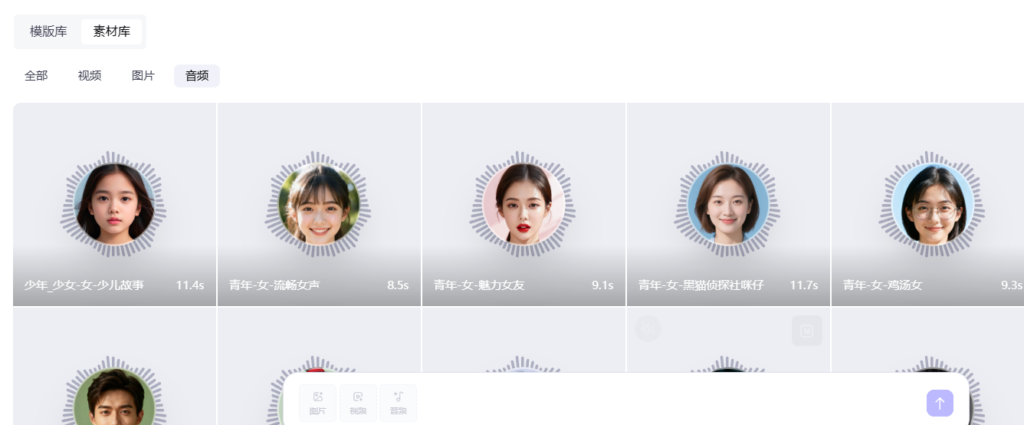
Task: Open the 青年-女-黑猫侦探社咪仔 audio card
Action: (x=728, y=205)
